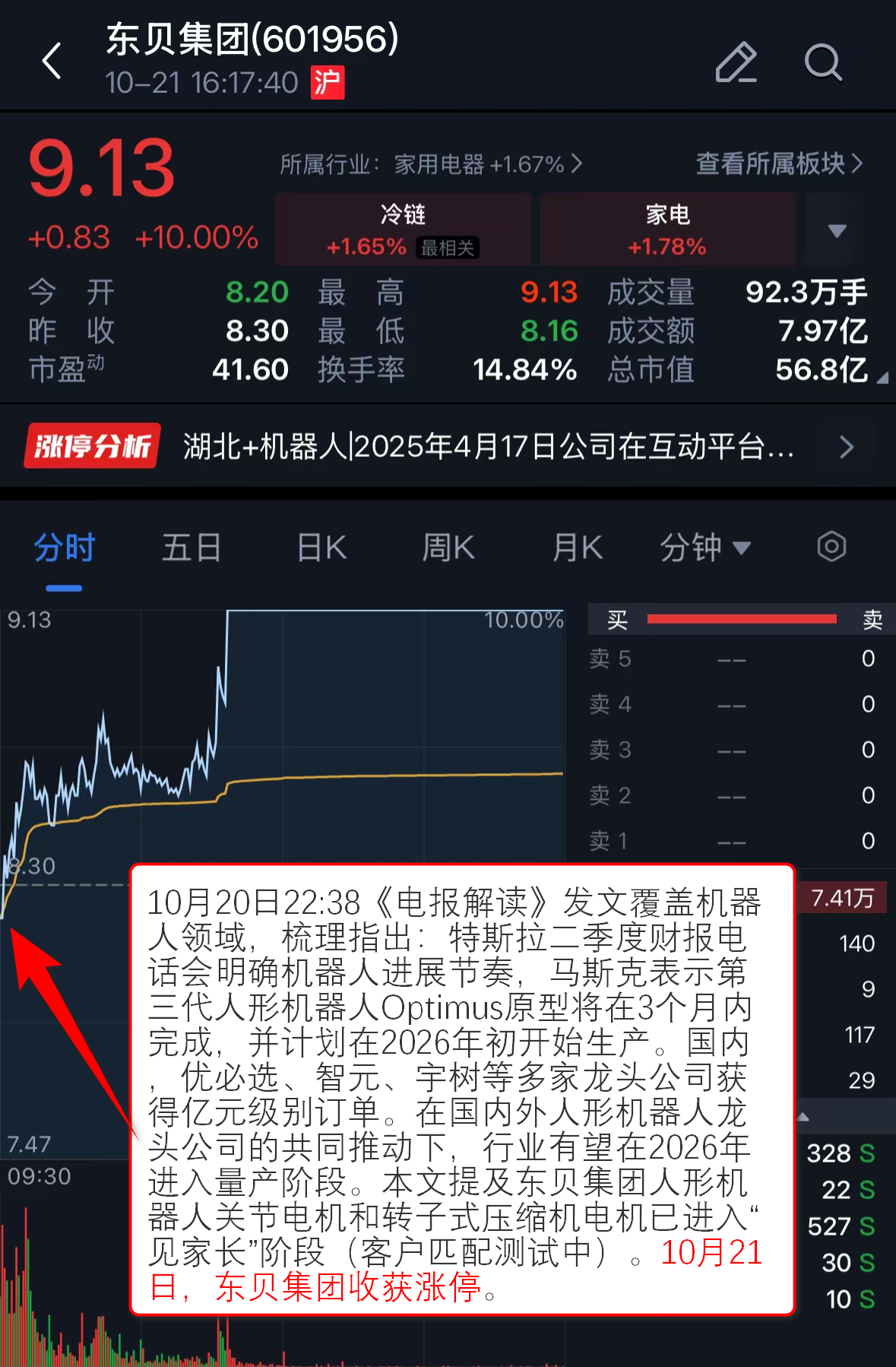
Task: Select the 分时 chart tab
Action: click(x=64, y=547)
